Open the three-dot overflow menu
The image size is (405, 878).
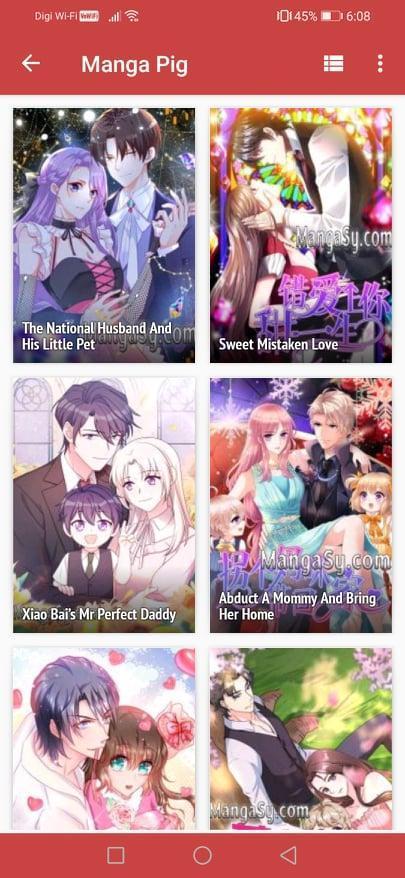380,64
